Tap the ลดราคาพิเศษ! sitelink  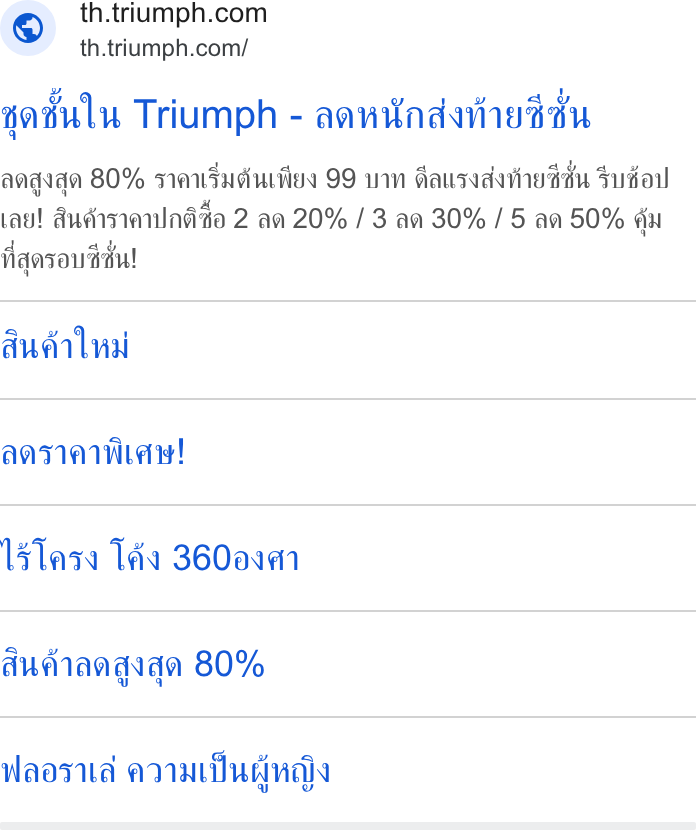pos(93,453)
